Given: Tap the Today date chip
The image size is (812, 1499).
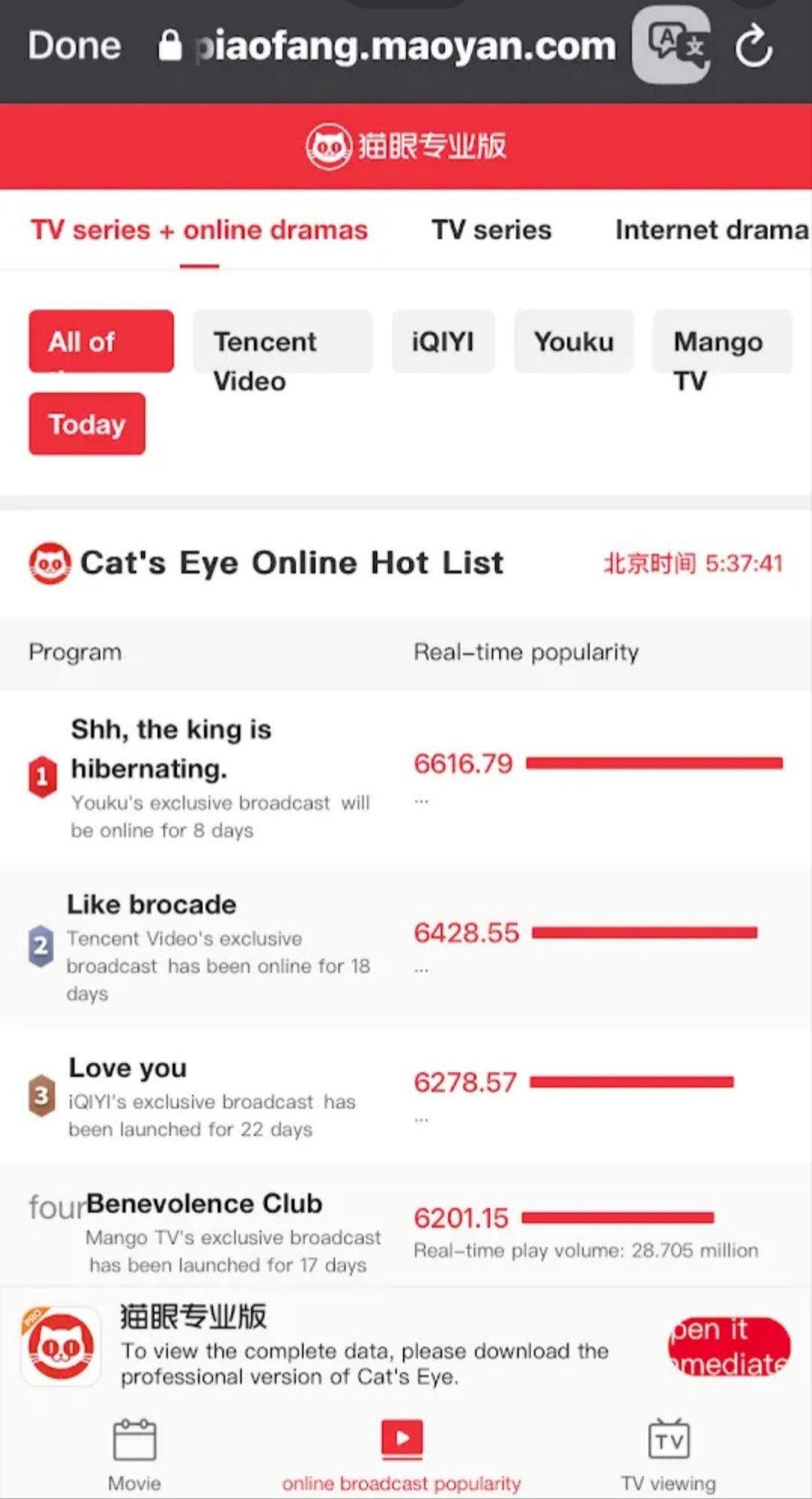Looking at the screenshot, I should [87, 424].
